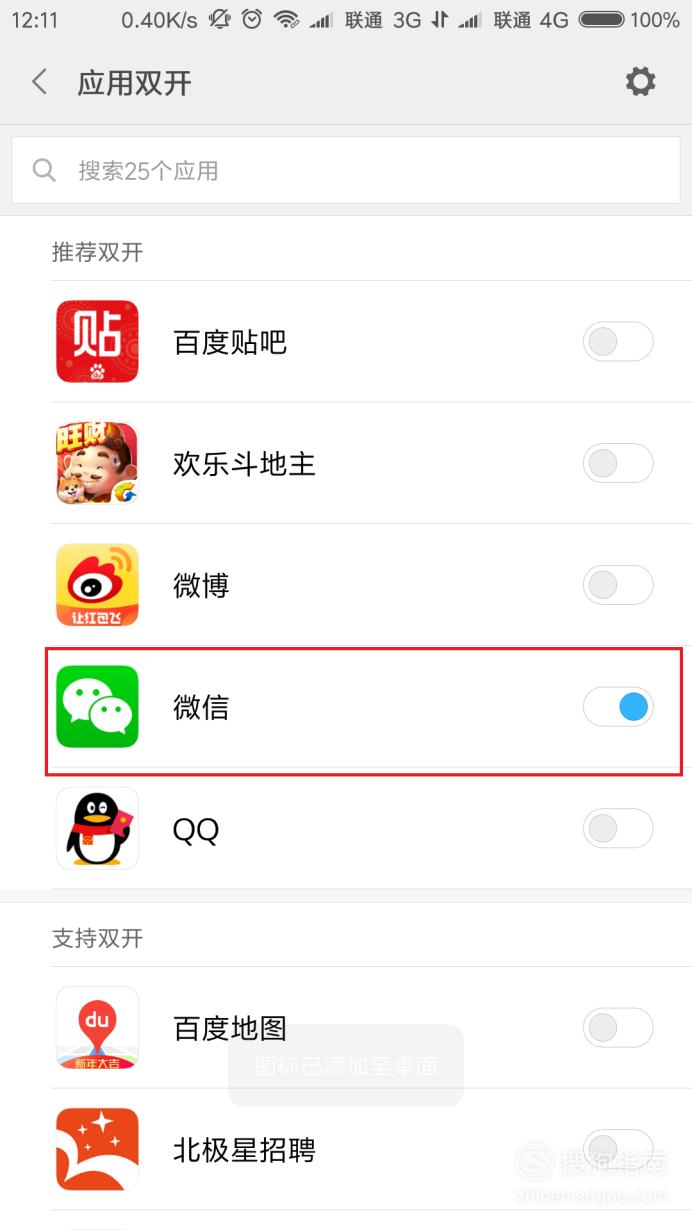
Task: Switch on dual app for QQ
Action: click(618, 829)
